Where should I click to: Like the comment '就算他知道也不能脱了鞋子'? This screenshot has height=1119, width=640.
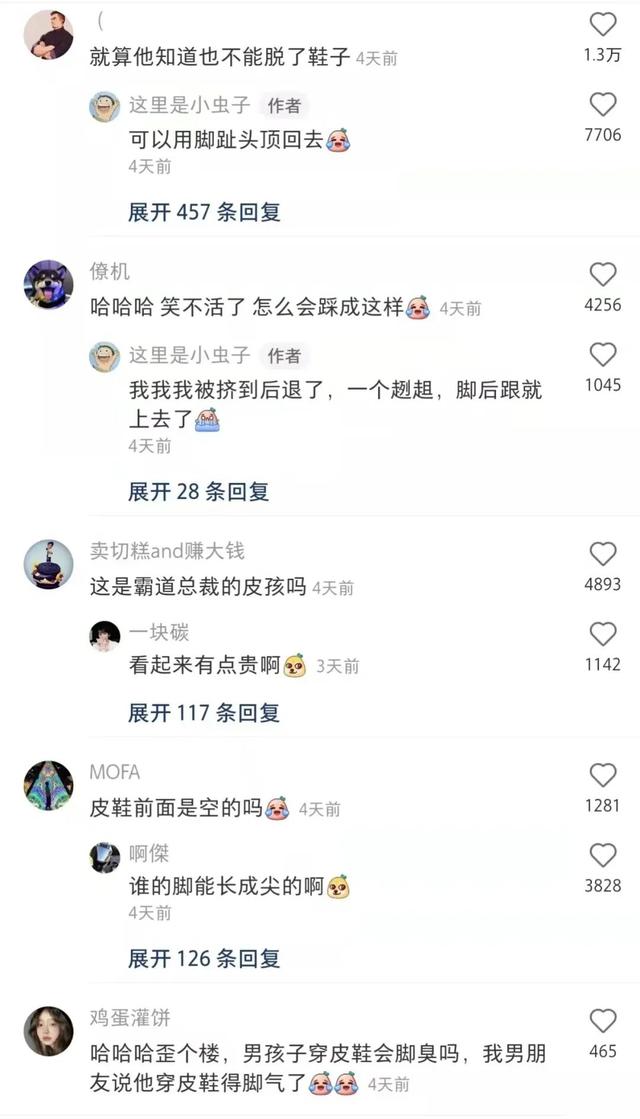[x=603, y=25]
